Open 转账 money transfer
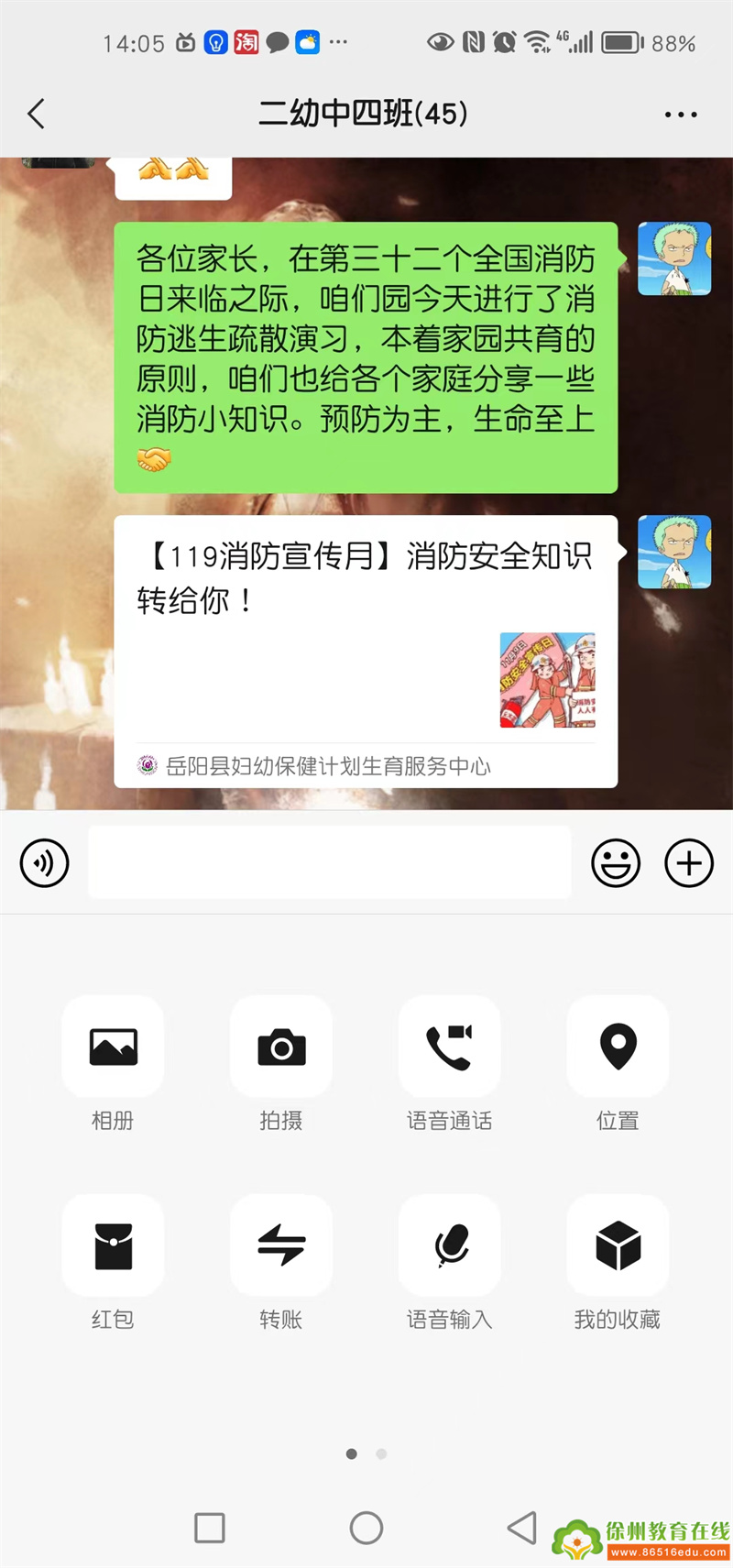Image resolution: width=733 pixels, height=1568 pixels. click(x=281, y=1245)
